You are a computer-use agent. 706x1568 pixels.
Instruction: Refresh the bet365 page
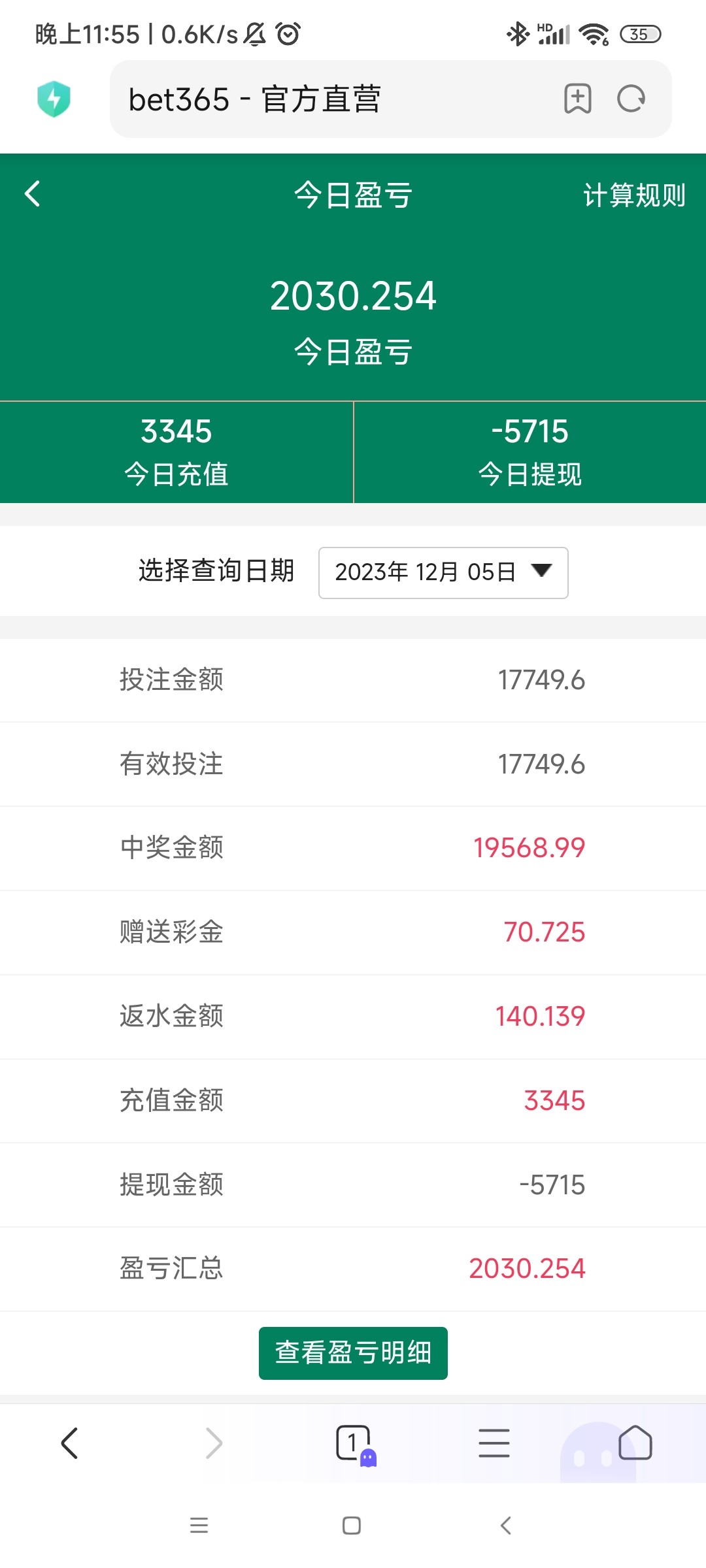(630, 98)
